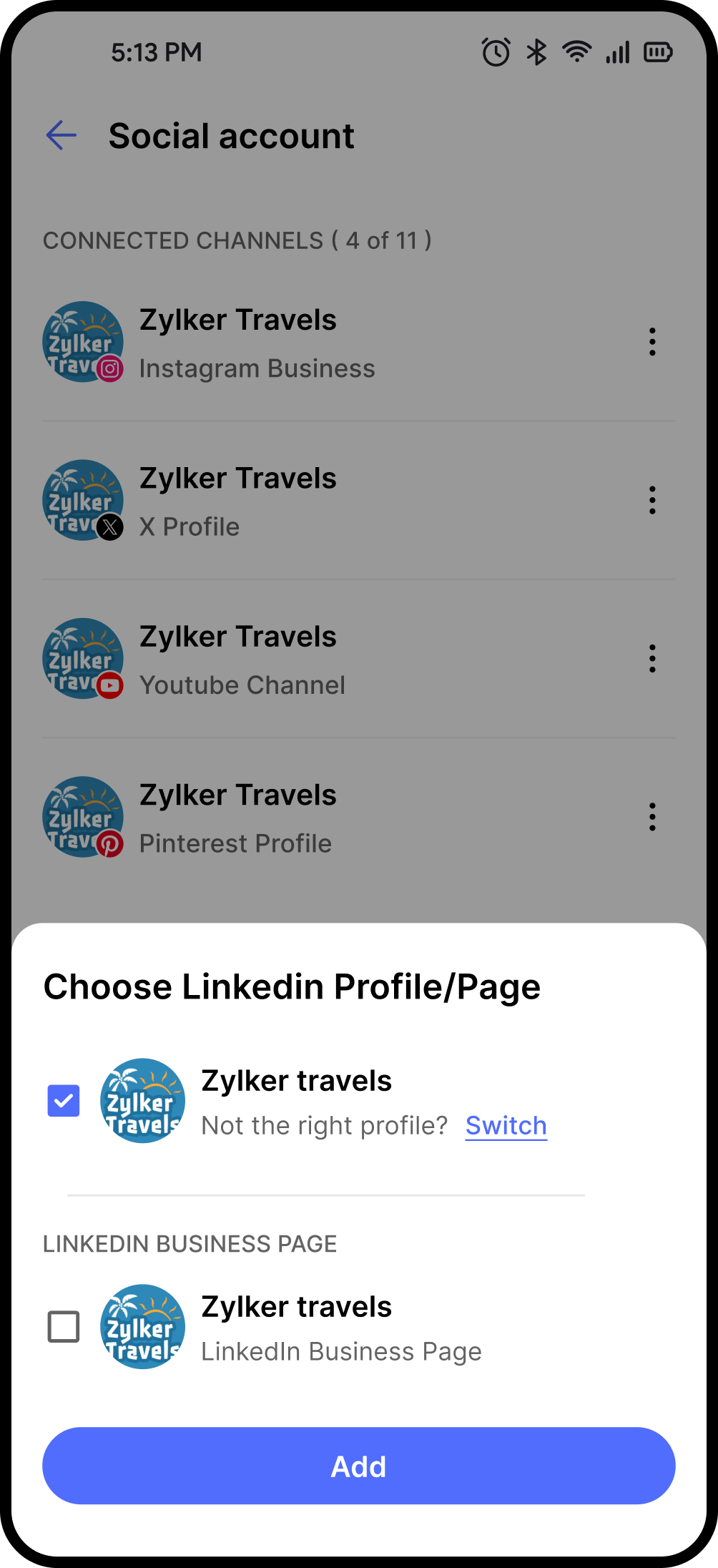
Task: Open options menu for Youtube Channel account
Action: [652, 658]
